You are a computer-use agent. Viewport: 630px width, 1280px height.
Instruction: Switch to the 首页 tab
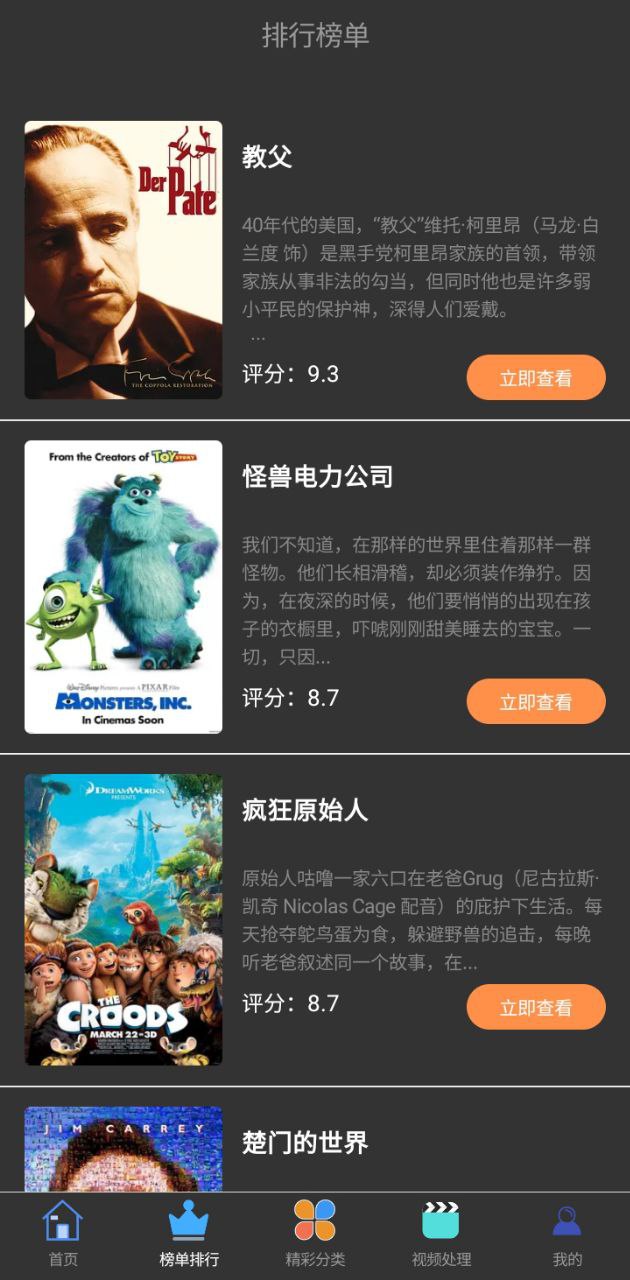click(x=63, y=1235)
